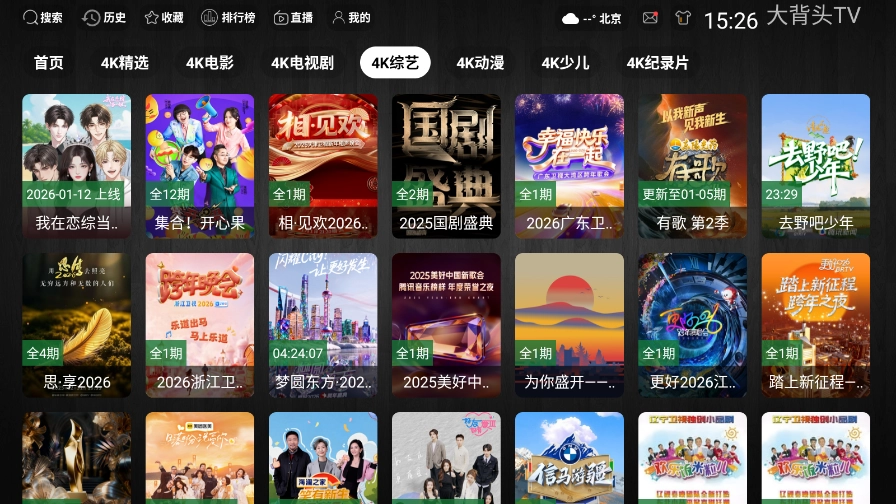896x504 pixels.
Task: Open the 排行榜 rankings
Action: pos(228,18)
